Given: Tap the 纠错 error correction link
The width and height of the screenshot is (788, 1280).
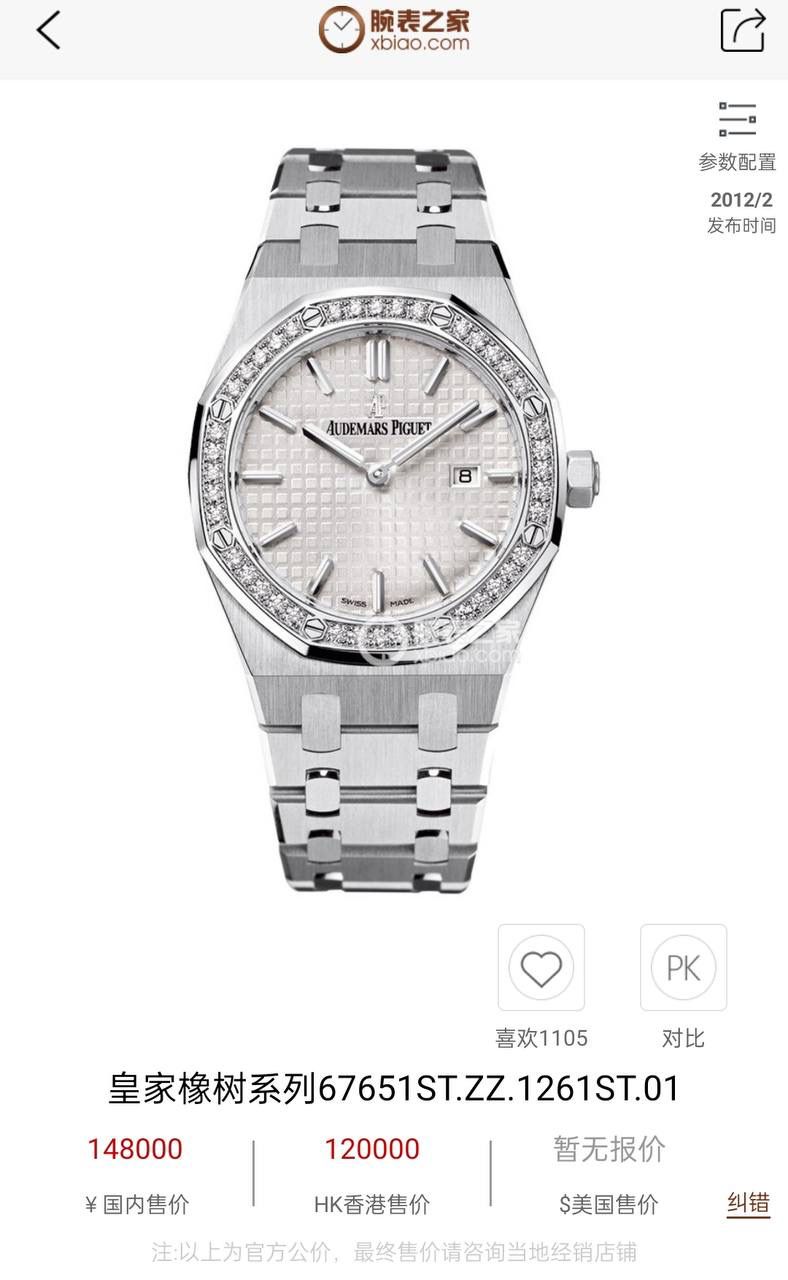Looking at the screenshot, I should point(748,1203).
